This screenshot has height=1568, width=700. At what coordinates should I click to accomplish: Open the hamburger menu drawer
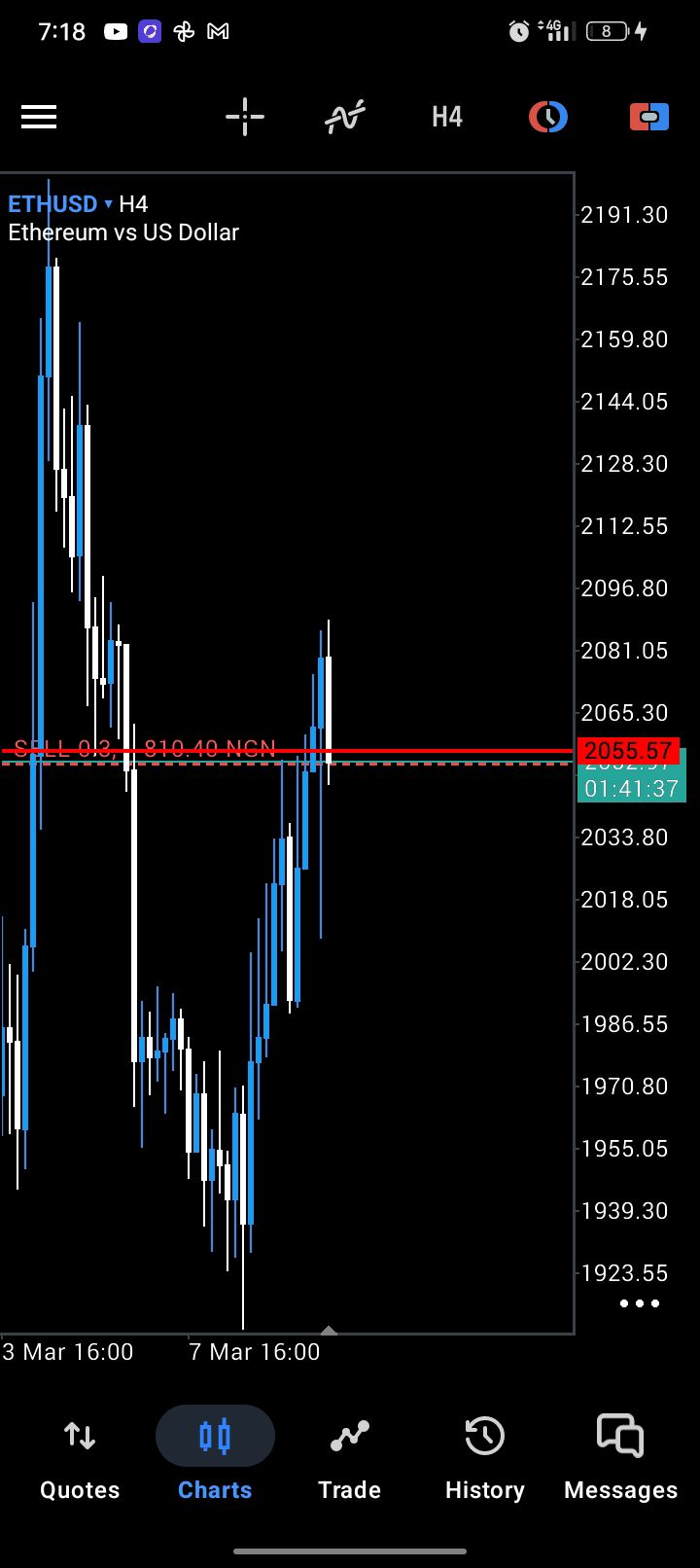39,118
